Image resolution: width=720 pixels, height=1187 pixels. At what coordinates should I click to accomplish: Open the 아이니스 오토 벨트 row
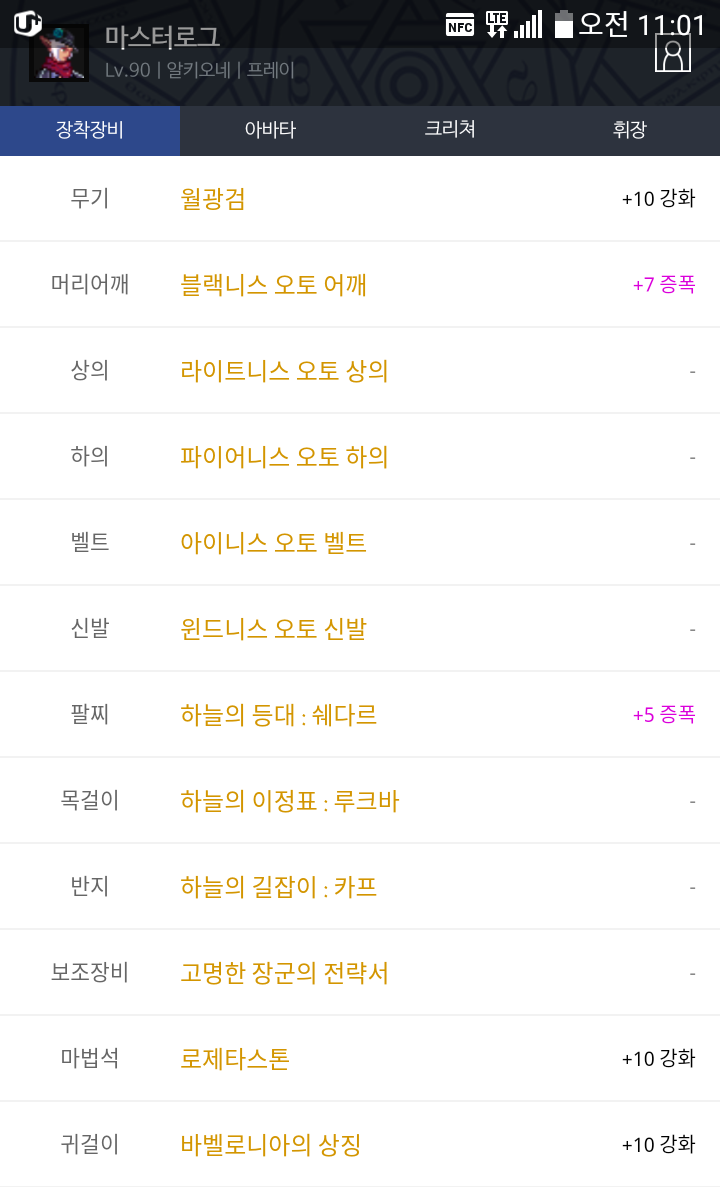coord(360,543)
